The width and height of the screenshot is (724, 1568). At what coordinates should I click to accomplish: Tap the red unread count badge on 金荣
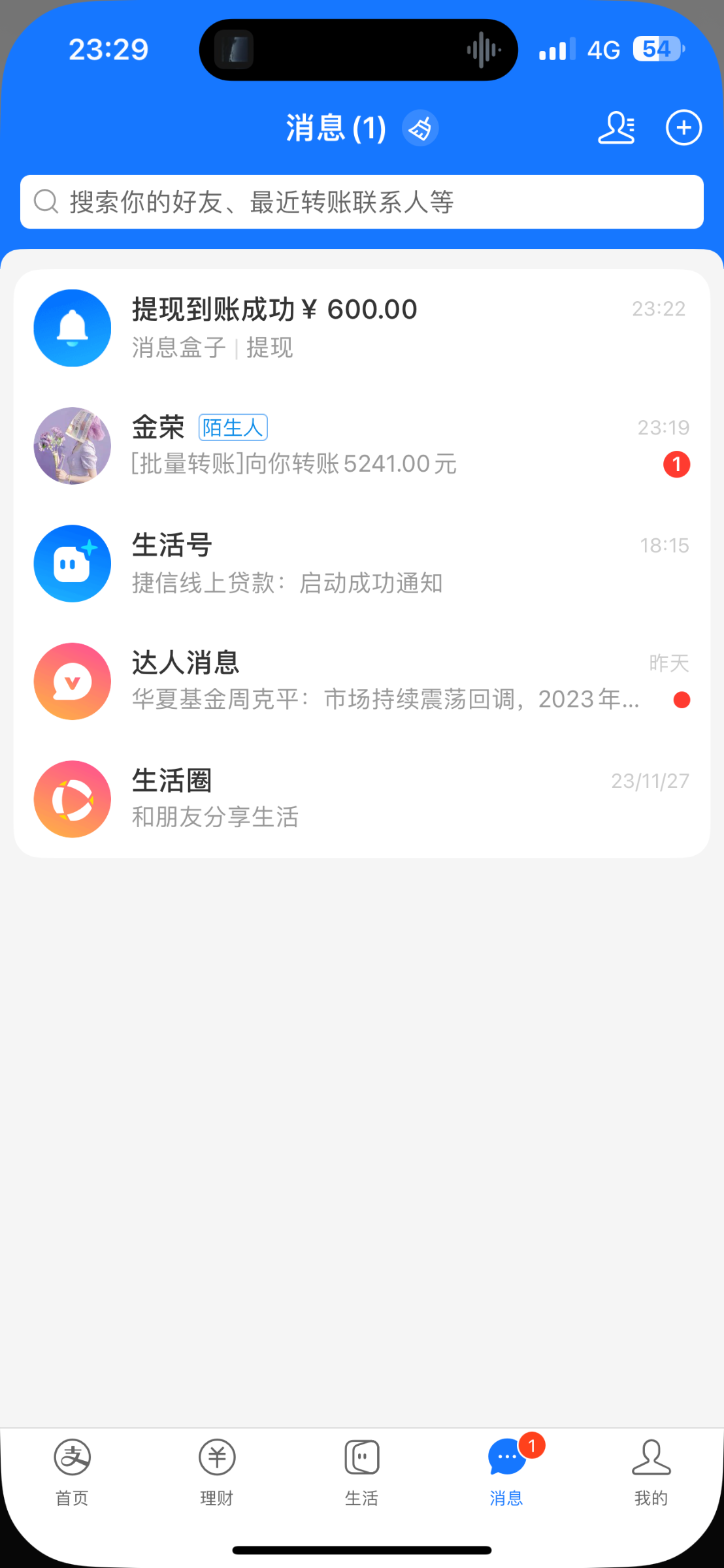676,465
